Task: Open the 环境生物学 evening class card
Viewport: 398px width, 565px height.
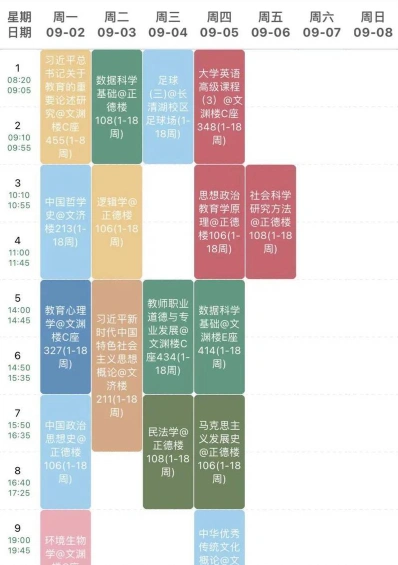Action: click(65, 538)
